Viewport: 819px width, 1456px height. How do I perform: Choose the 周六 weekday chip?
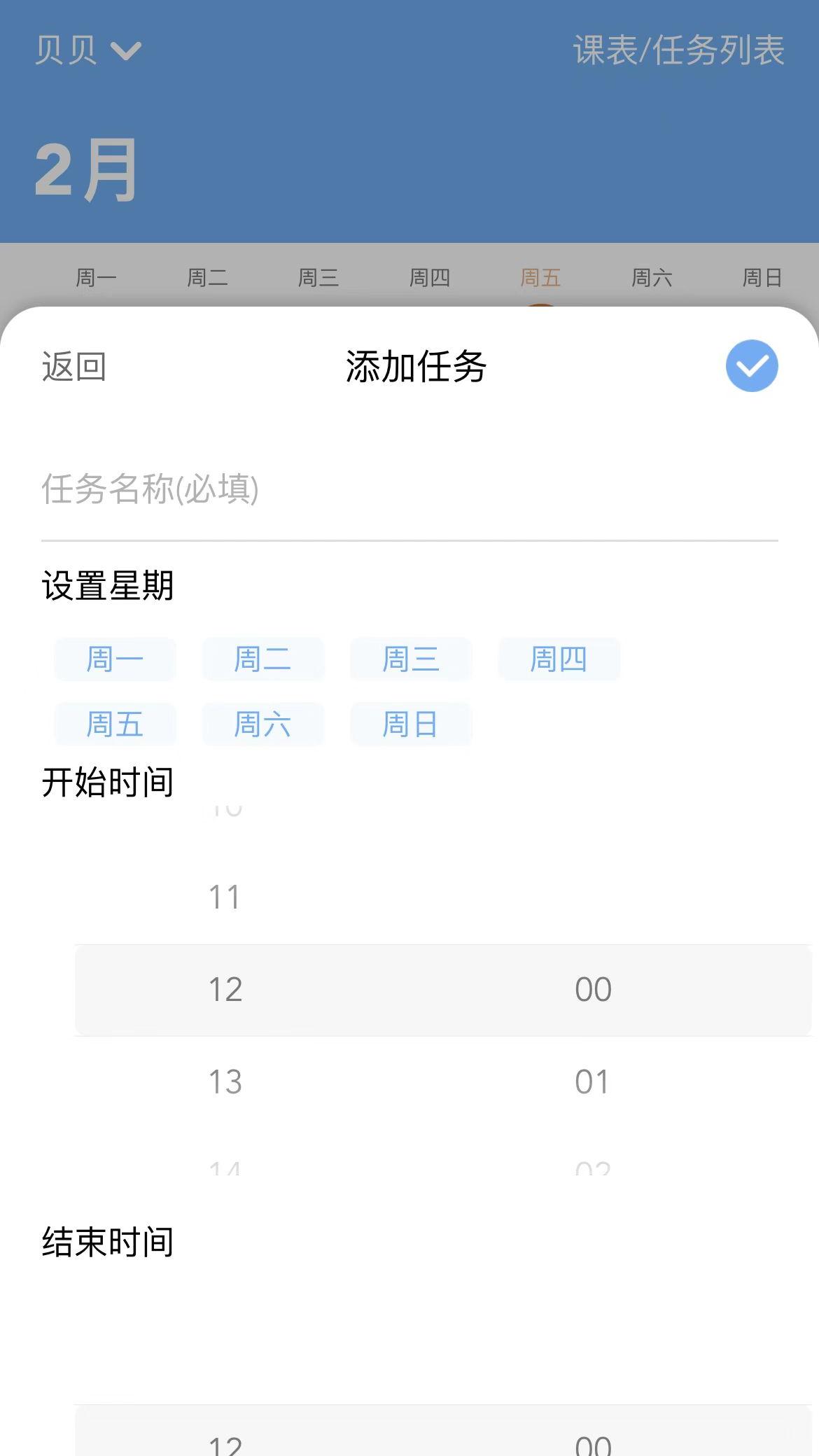click(262, 724)
